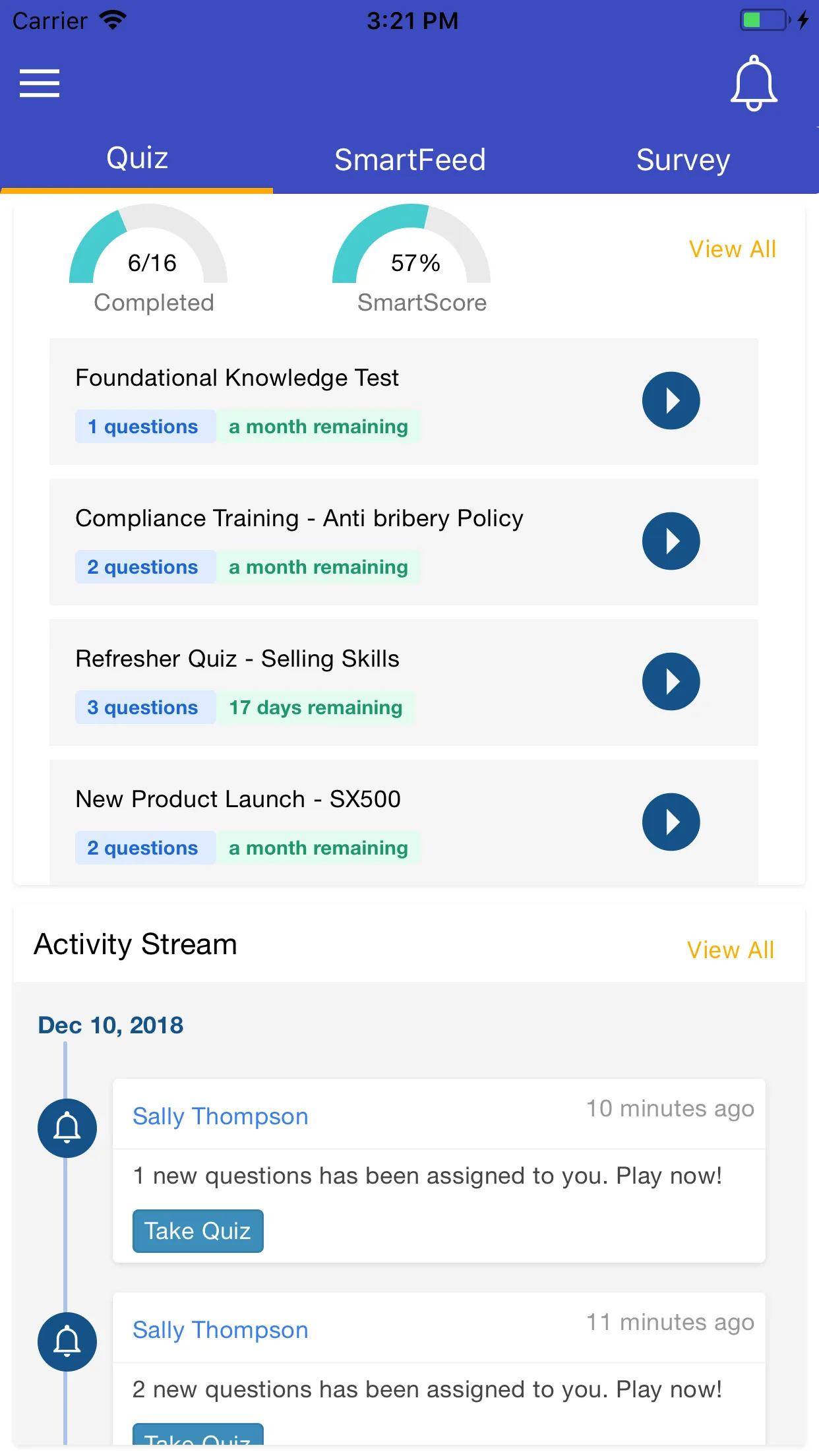Screen dimensions: 819x1456
Task: Click the 6/16 Completed gauge
Action: (152, 262)
